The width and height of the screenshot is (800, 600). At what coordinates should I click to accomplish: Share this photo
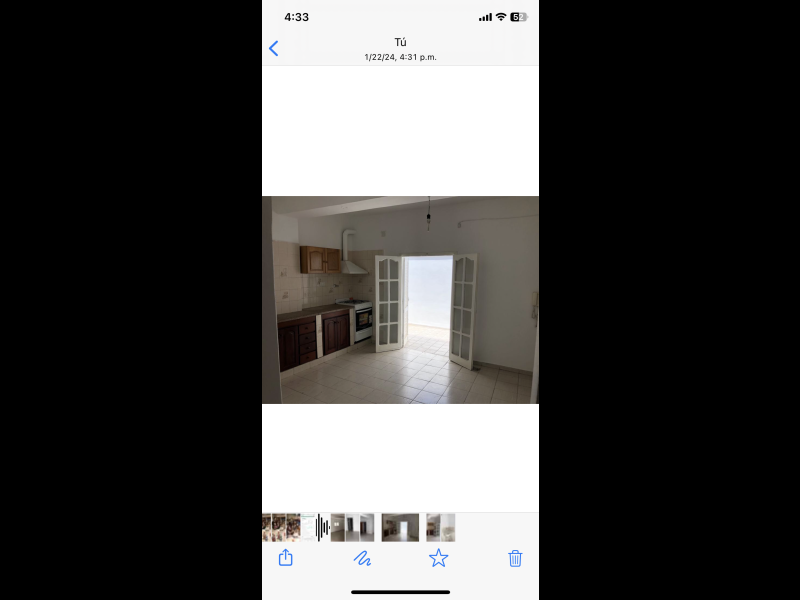286,558
